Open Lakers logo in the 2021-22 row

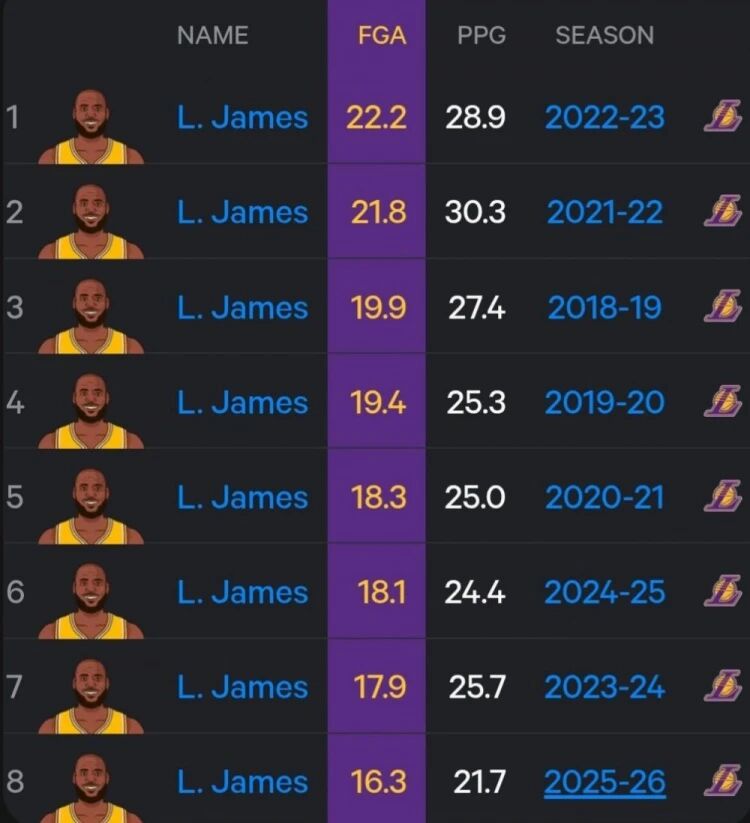click(x=722, y=212)
